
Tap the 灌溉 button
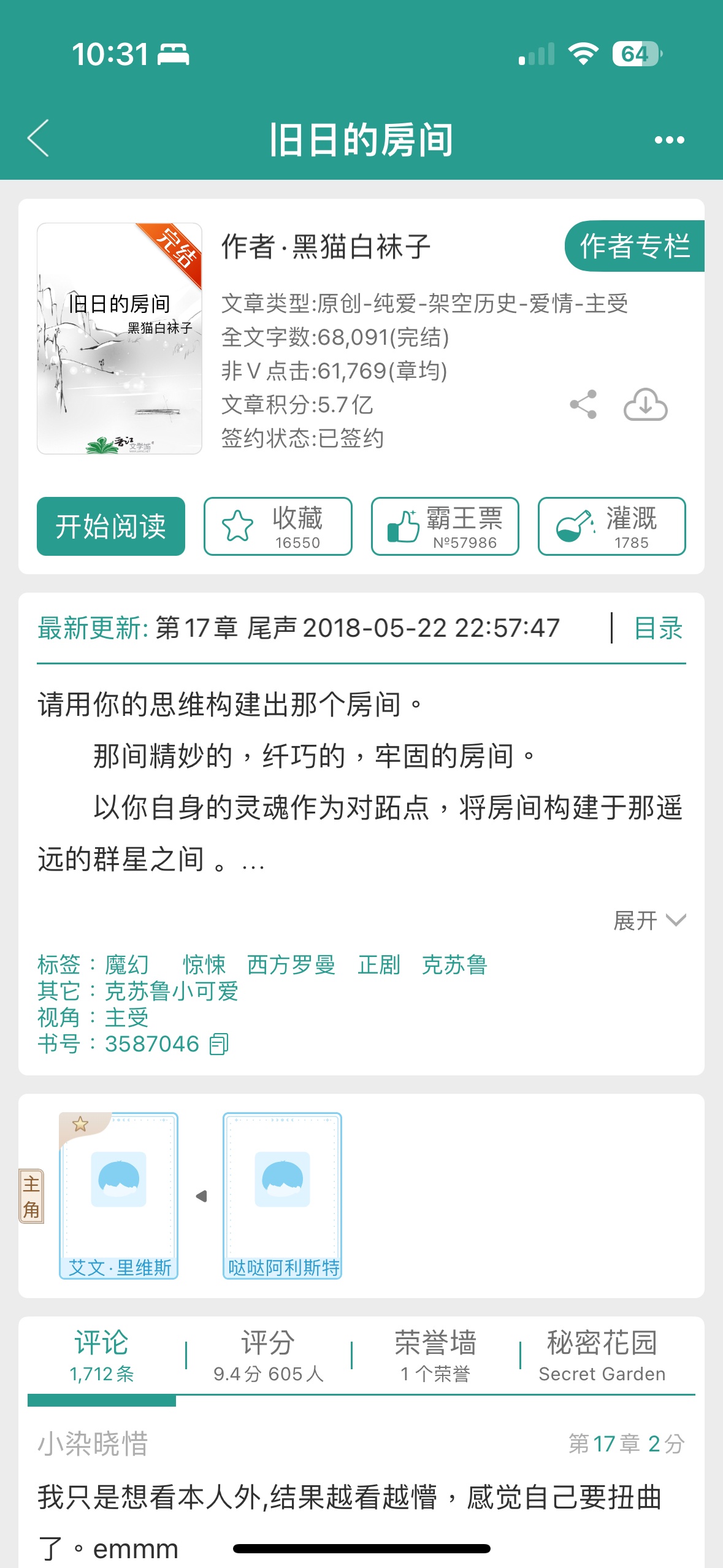tap(611, 526)
